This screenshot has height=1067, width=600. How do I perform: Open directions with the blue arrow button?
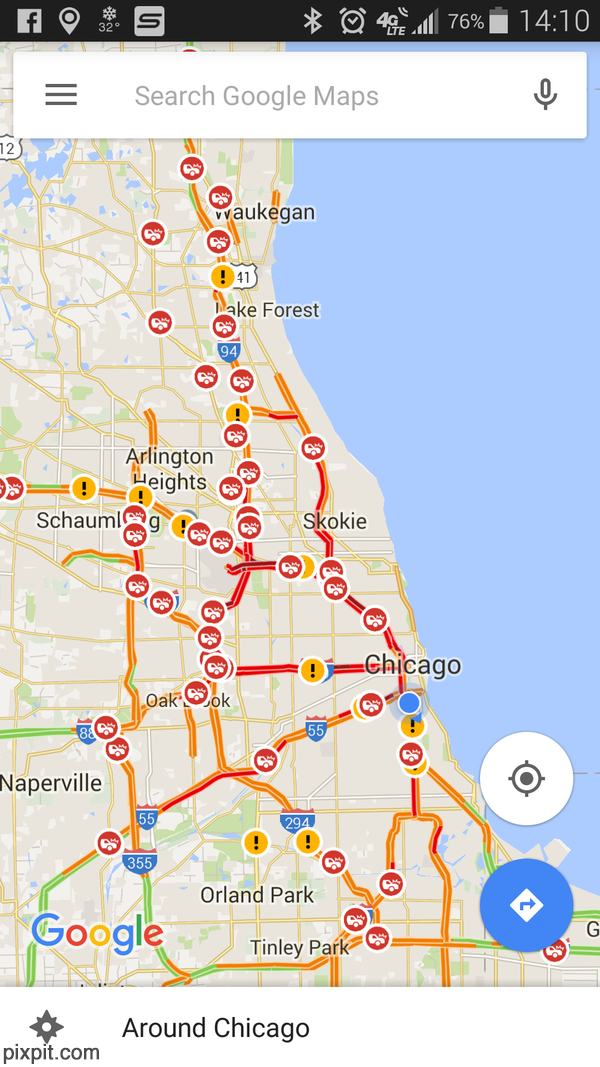coord(526,905)
